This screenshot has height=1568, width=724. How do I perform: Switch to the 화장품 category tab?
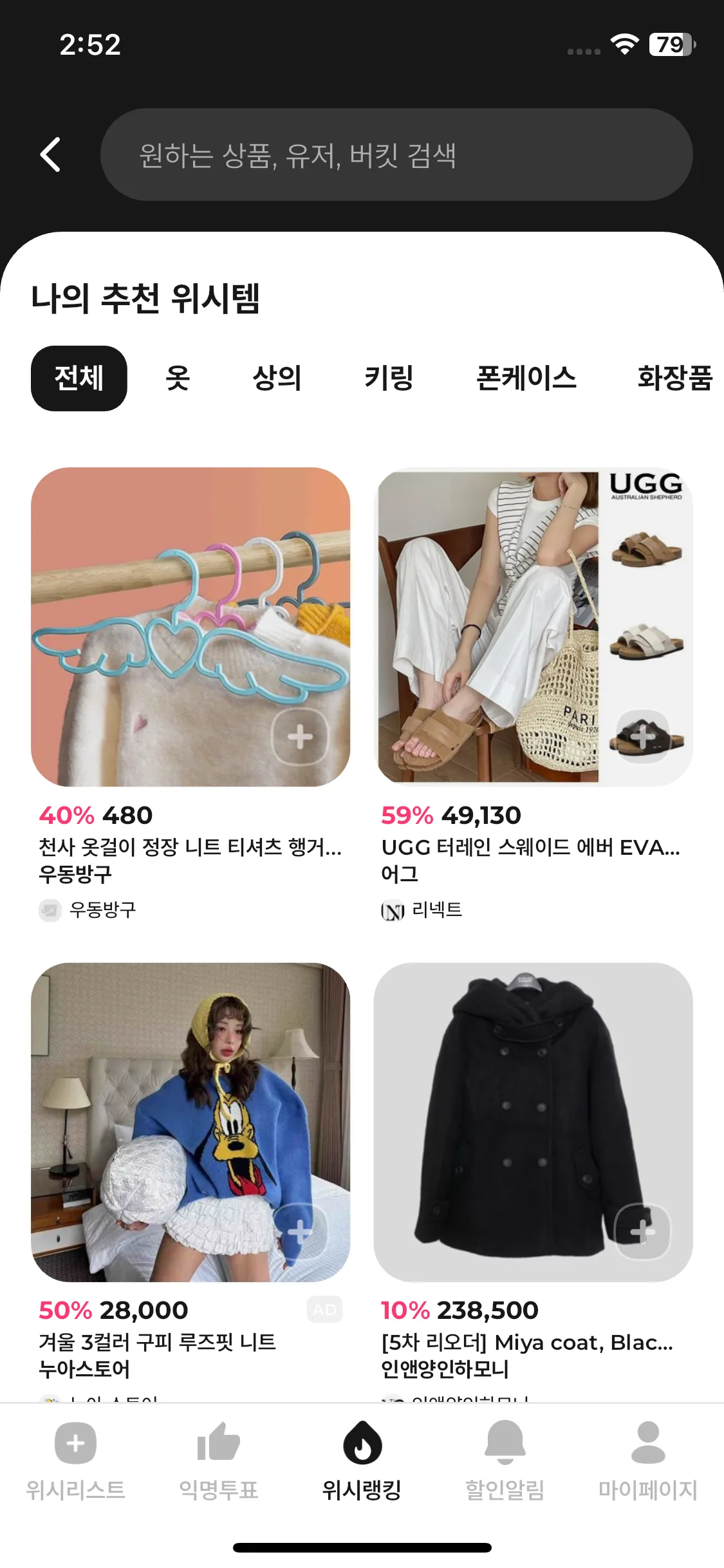tap(674, 379)
